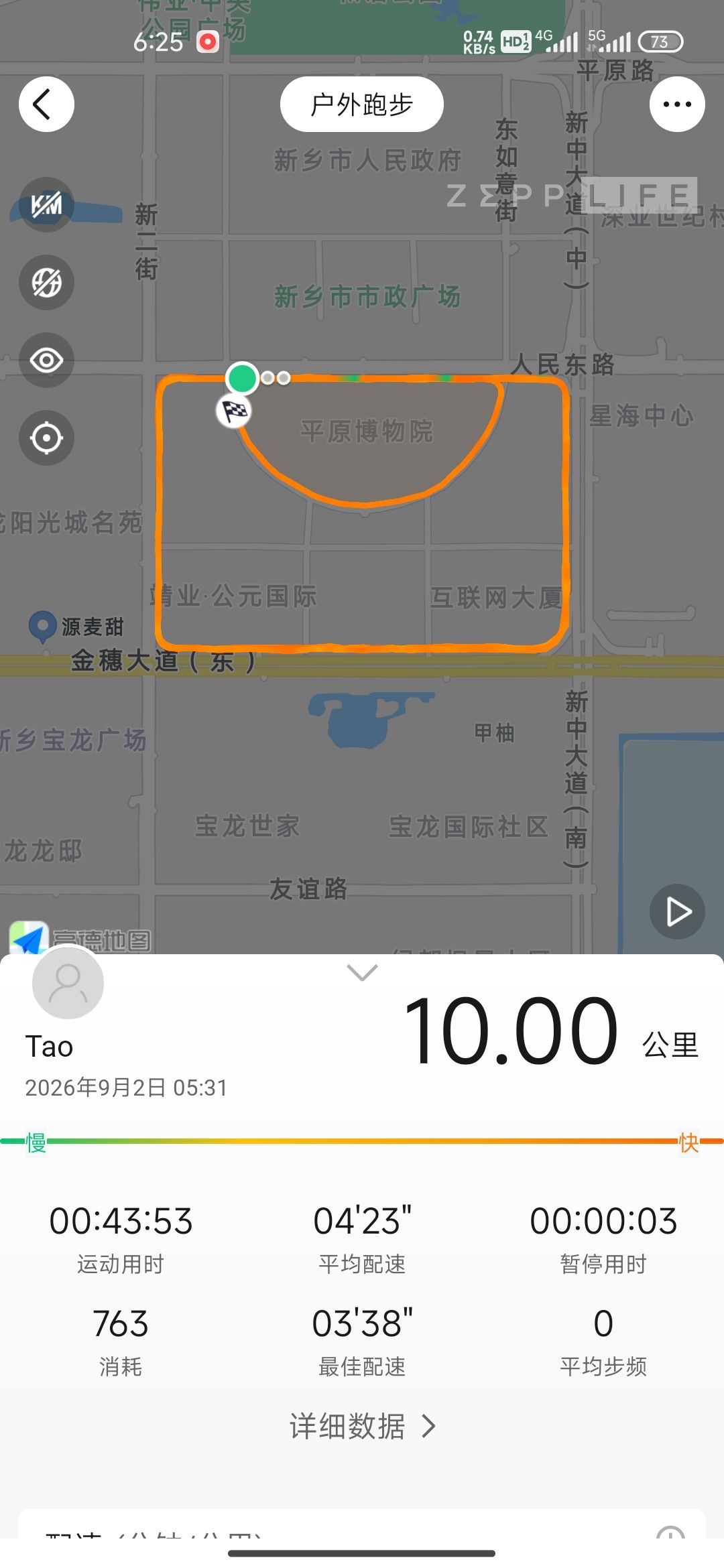Collapse the stats panel with the chevron

362,972
